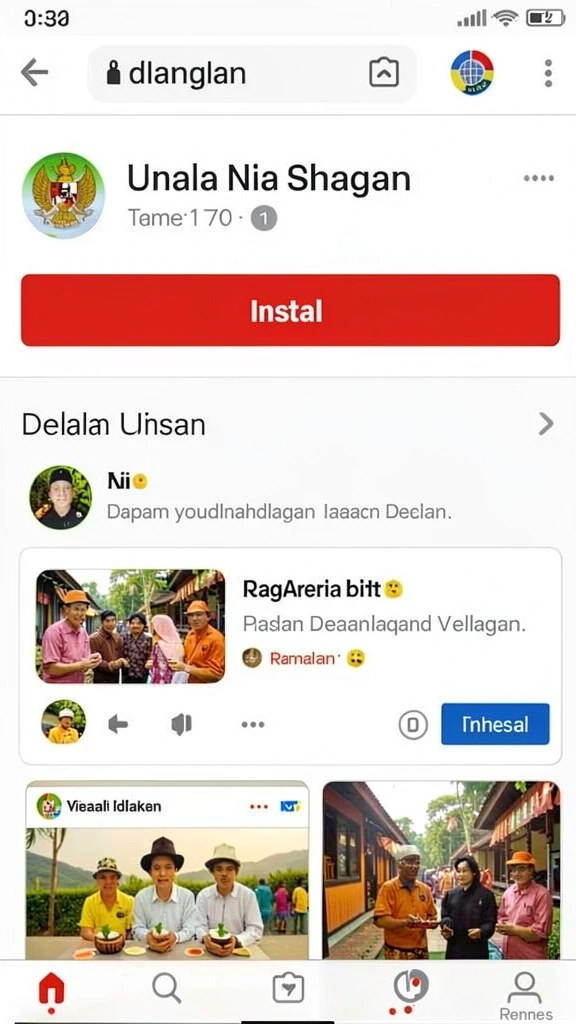Tap the square icon inside address bar
Viewport: 576px width, 1024px height.
384,73
